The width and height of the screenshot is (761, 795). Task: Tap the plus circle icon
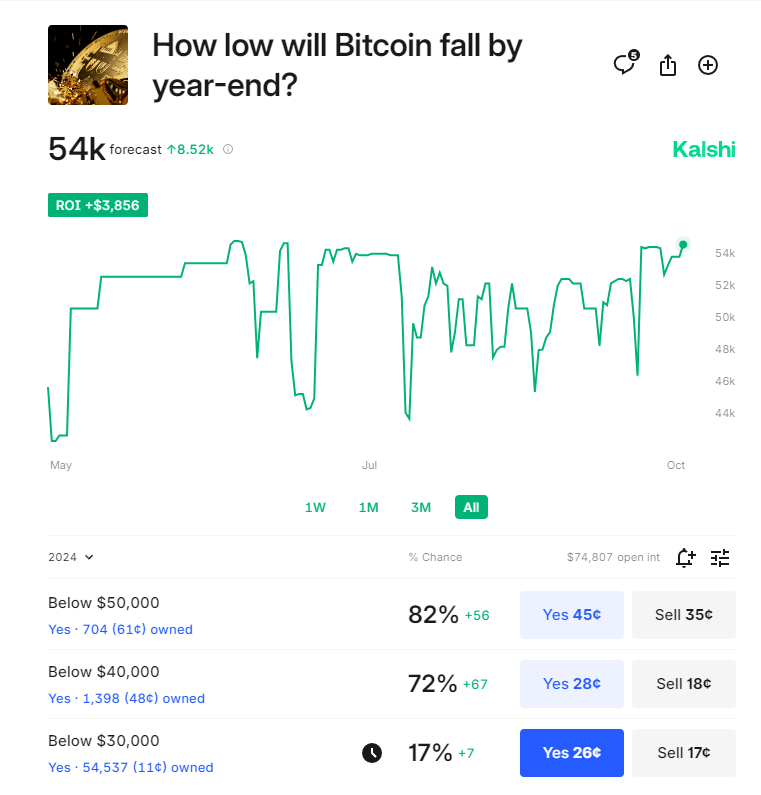point(708,65)
